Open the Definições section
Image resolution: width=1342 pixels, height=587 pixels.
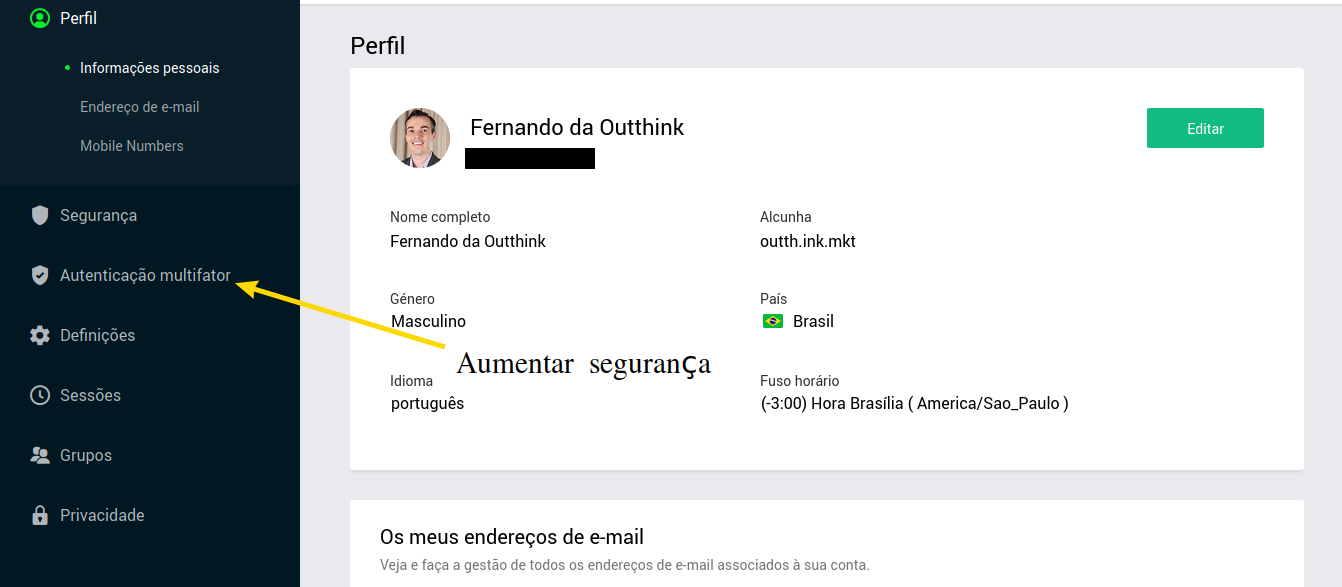[x=97, y=335]
